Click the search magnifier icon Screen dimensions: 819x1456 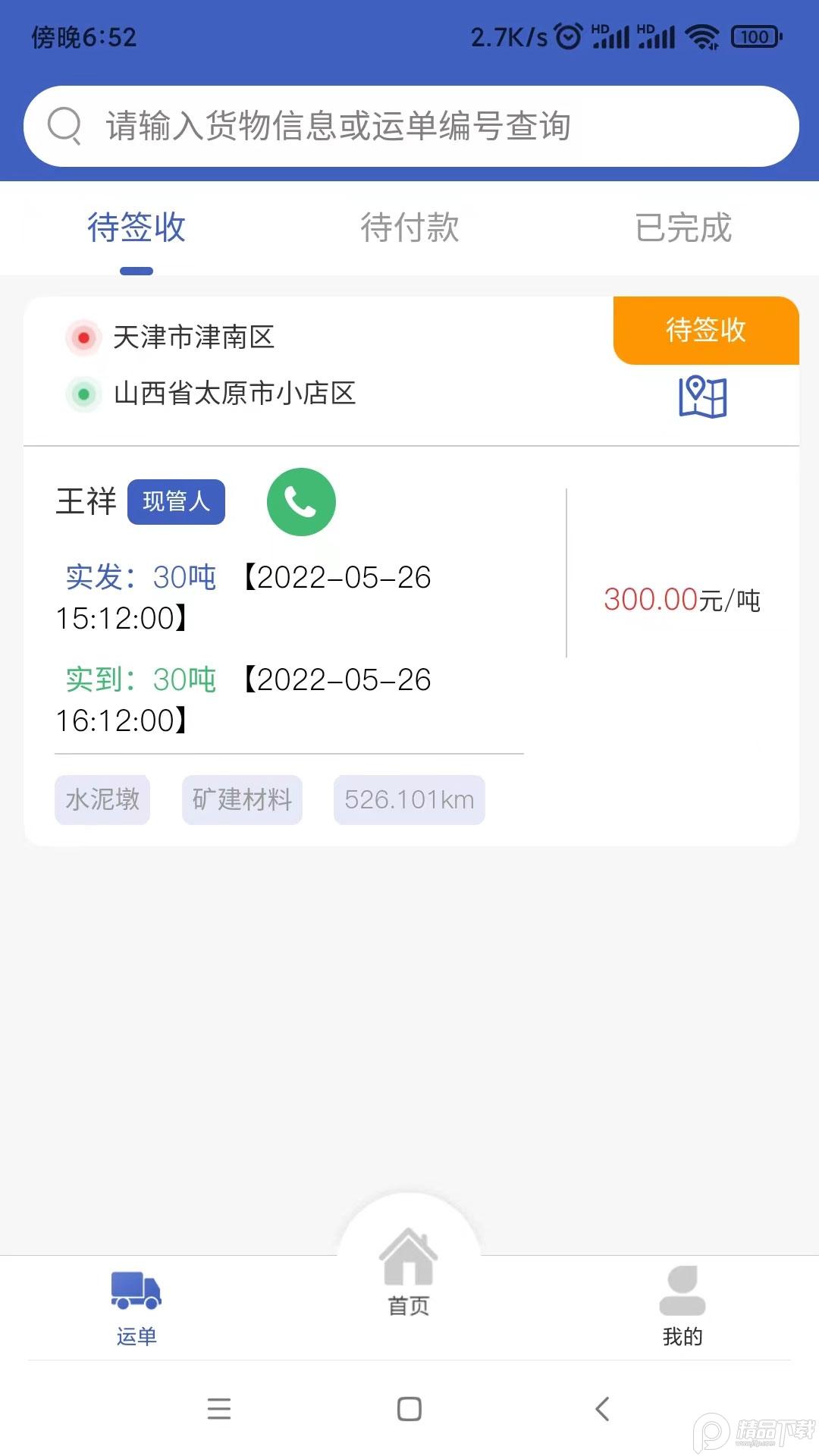[x=65, y=126]
